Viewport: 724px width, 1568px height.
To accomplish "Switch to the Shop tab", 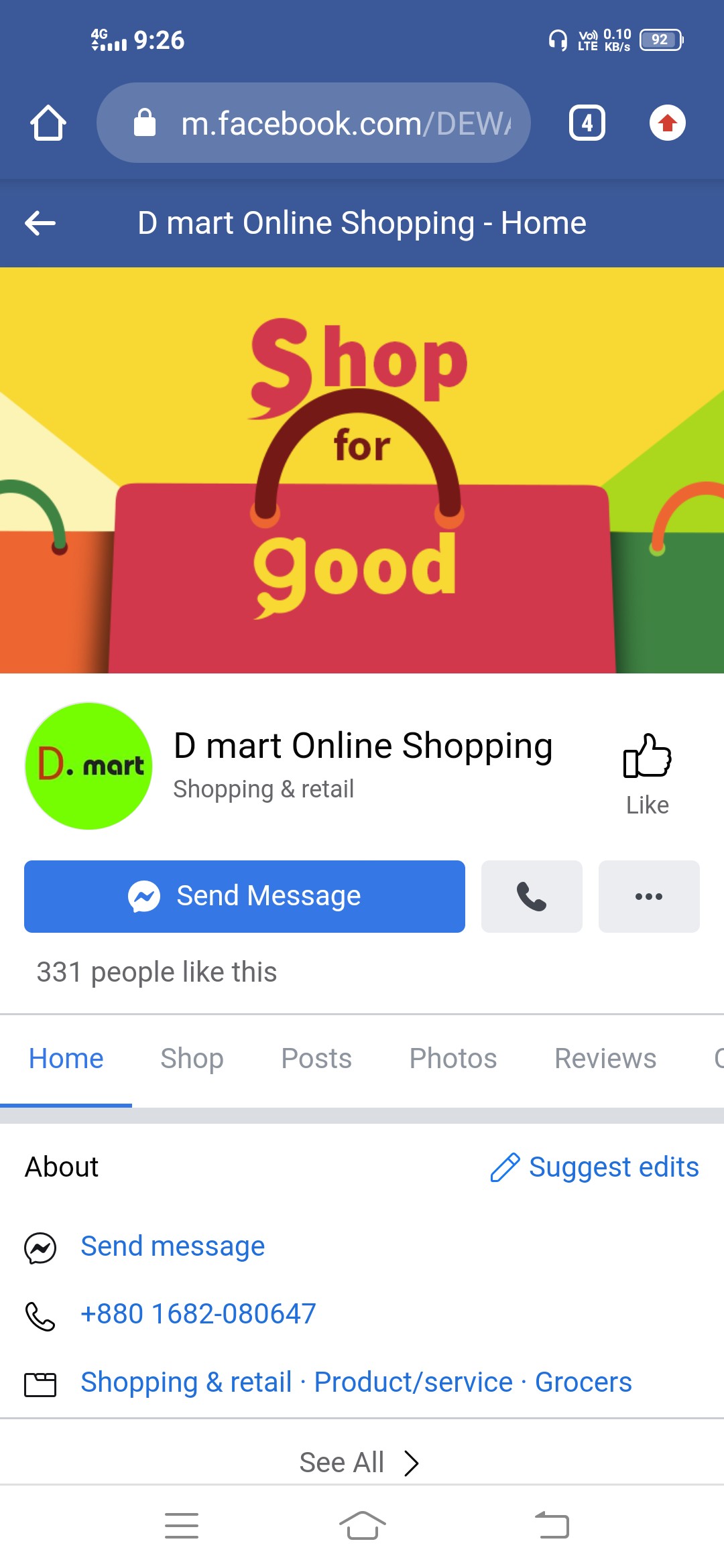I will point(192,1059).
